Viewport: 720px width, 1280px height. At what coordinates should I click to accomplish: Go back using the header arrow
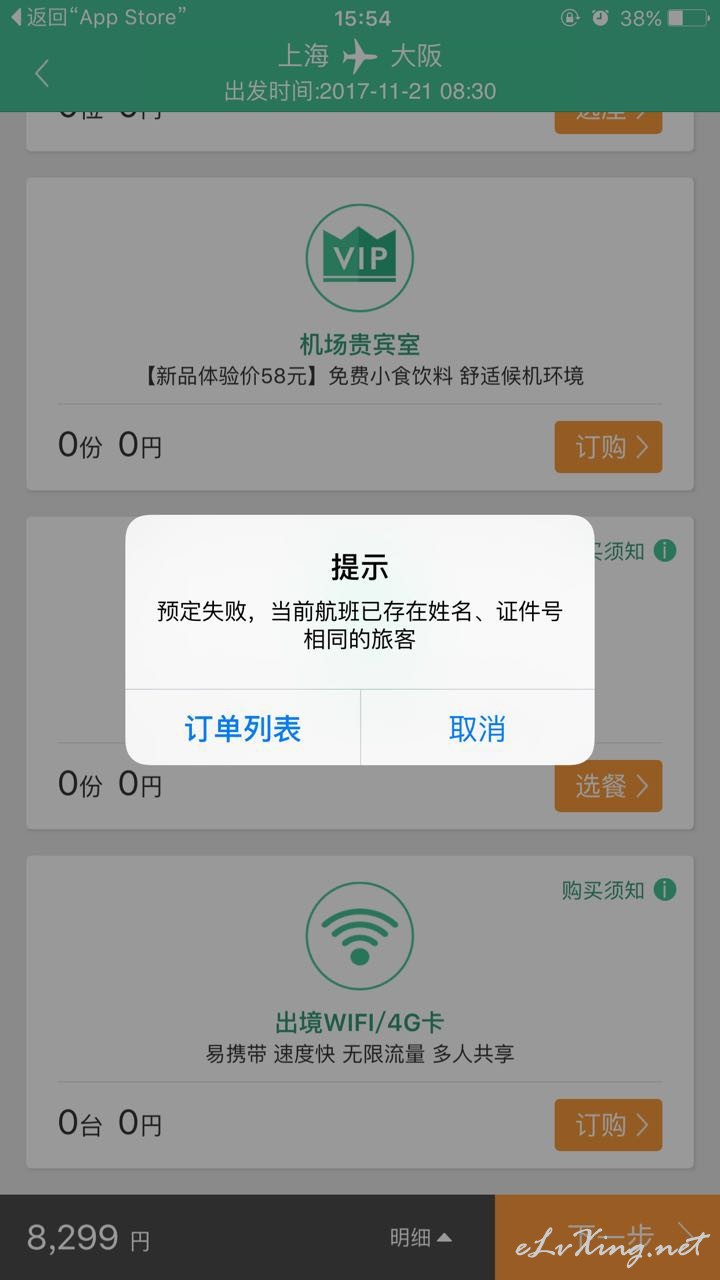point(42,73)
